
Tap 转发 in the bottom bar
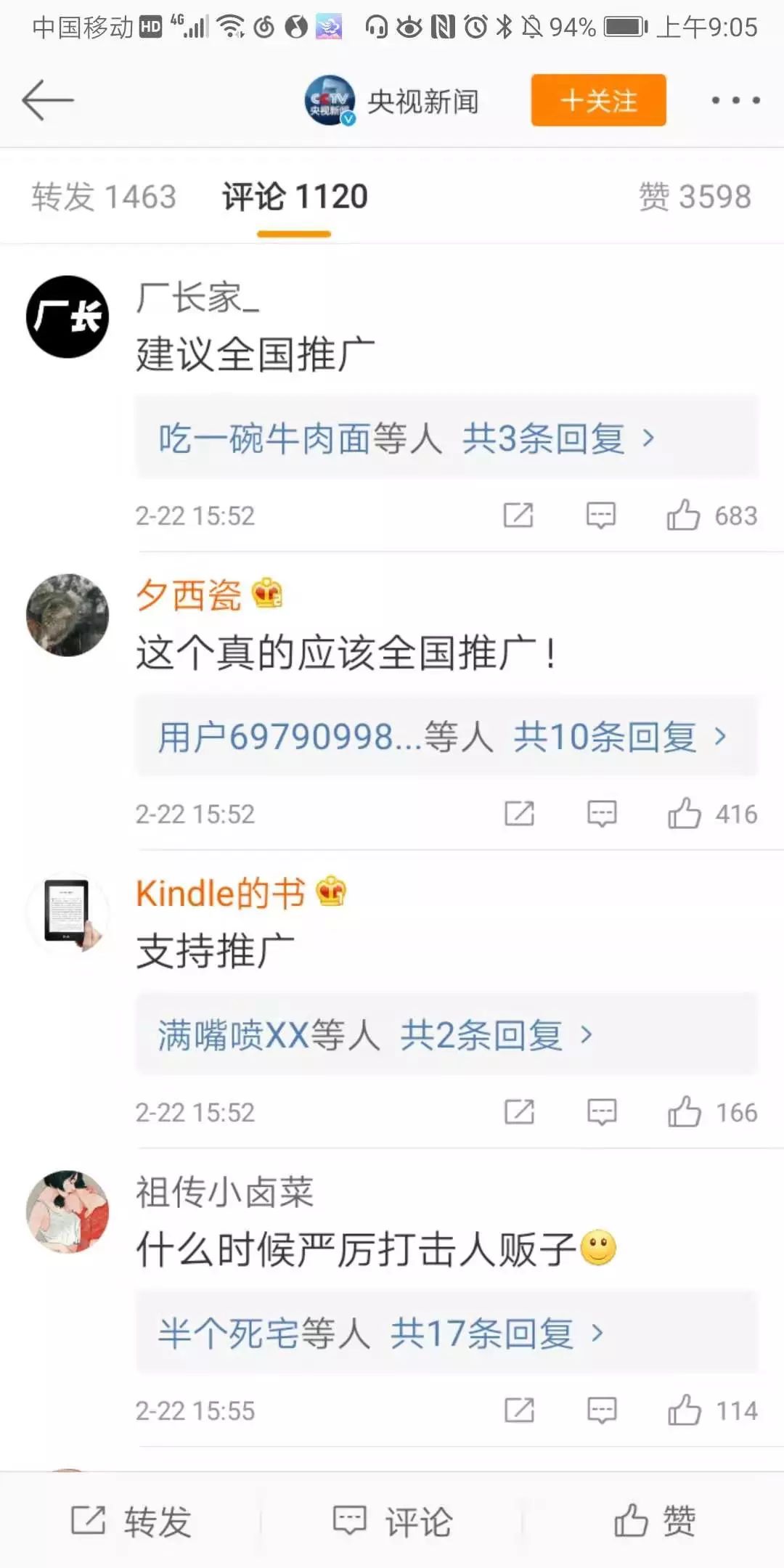(132, 1521)
